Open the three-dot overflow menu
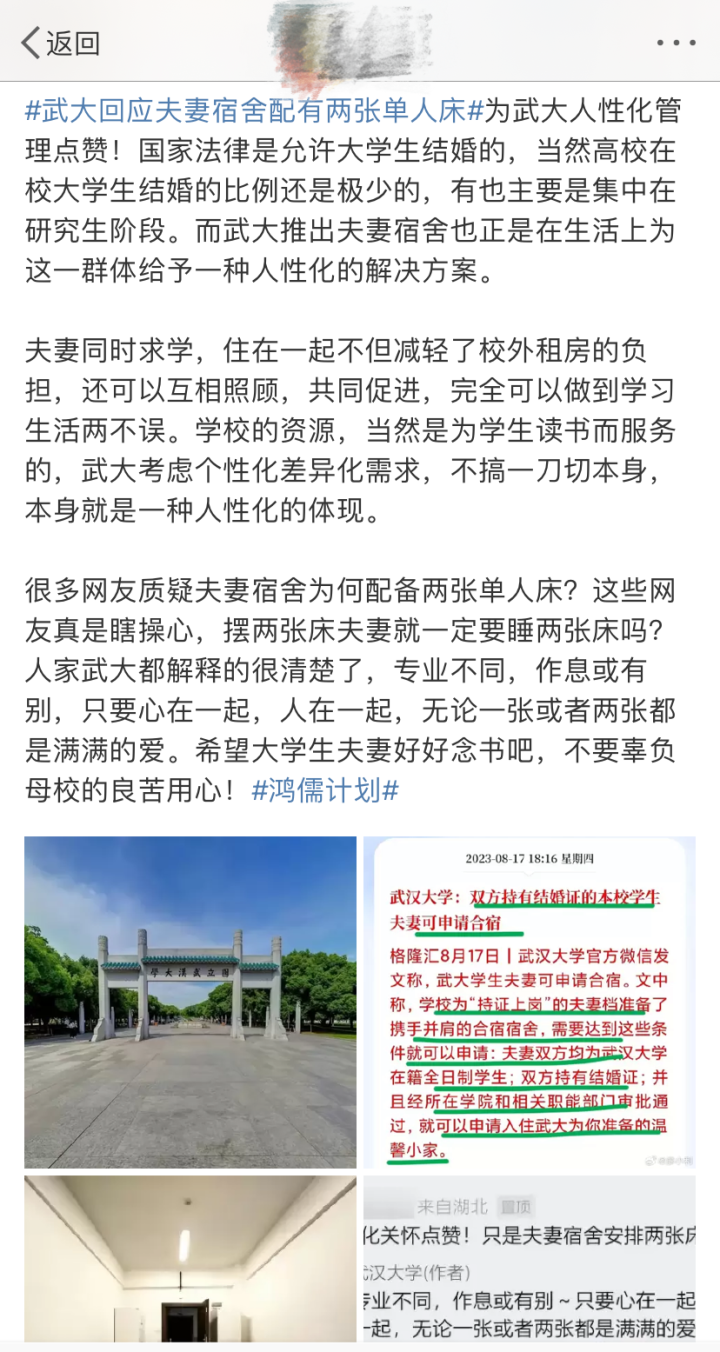 [676, 43]
